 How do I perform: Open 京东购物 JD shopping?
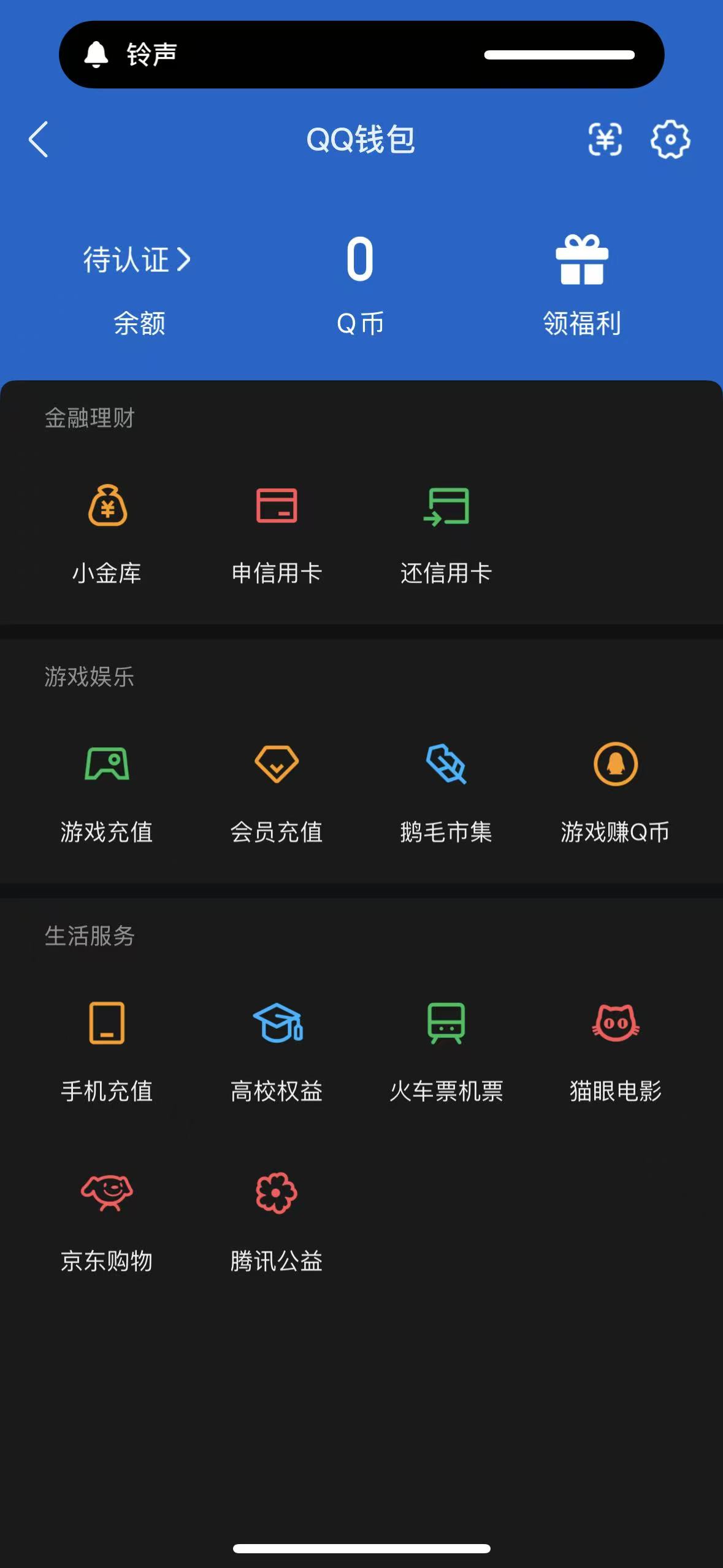click(x=108, y=1221)
